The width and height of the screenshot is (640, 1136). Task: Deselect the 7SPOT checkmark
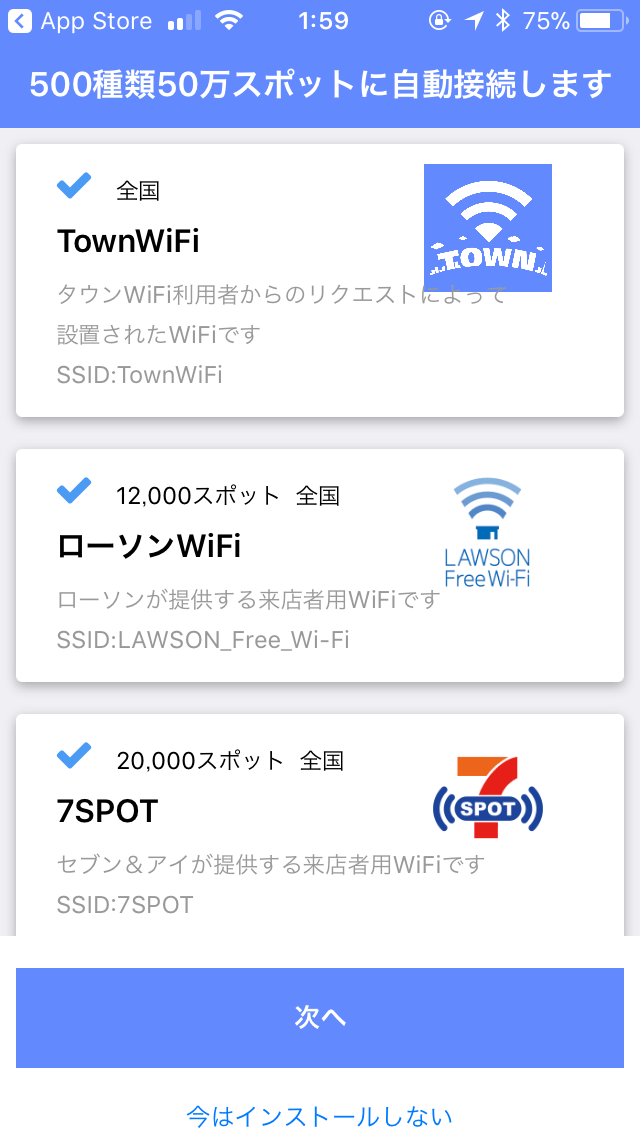(x=74, y=757)
